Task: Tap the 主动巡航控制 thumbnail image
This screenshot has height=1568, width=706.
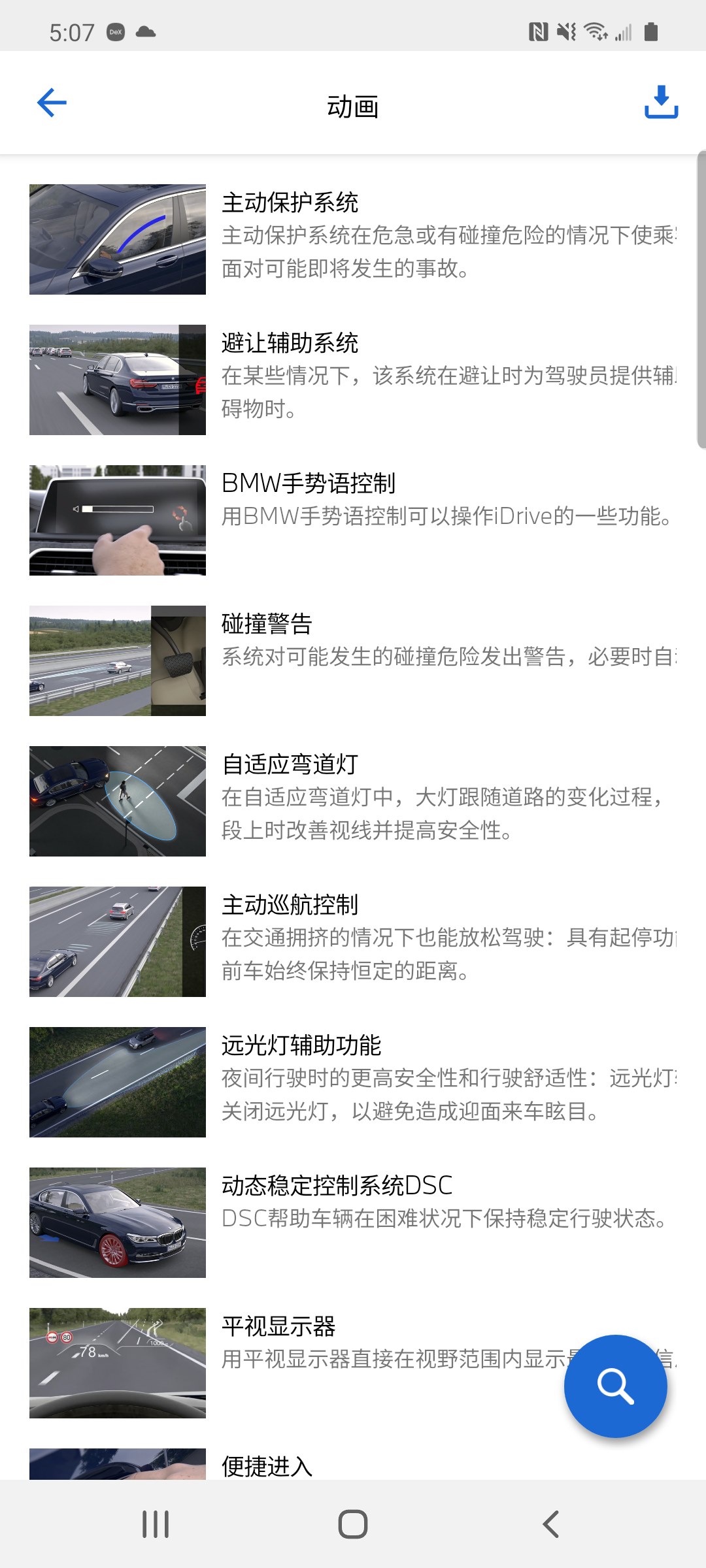Action: pyautogui.click(x=117, y=941)
